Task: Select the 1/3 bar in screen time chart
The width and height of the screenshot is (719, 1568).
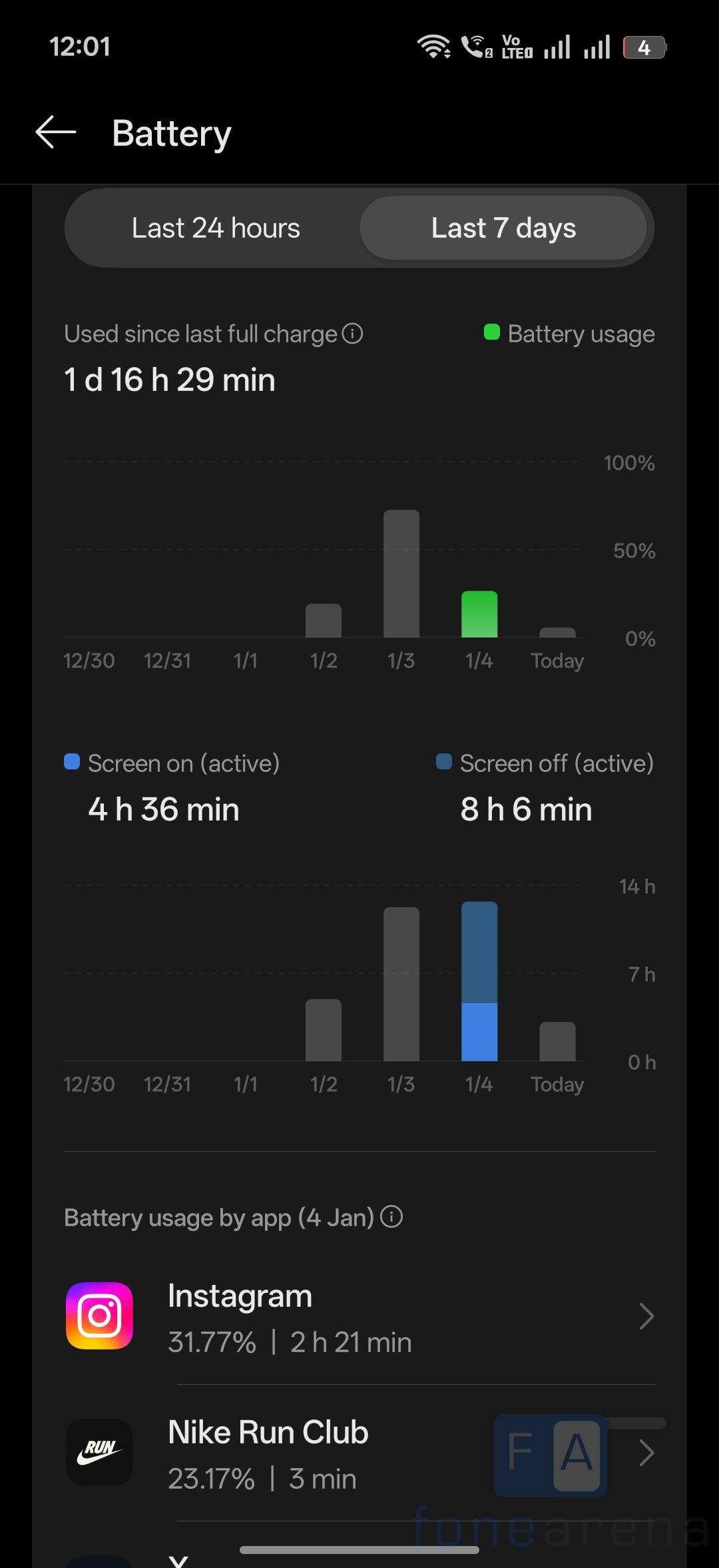Action: [401, 984]
